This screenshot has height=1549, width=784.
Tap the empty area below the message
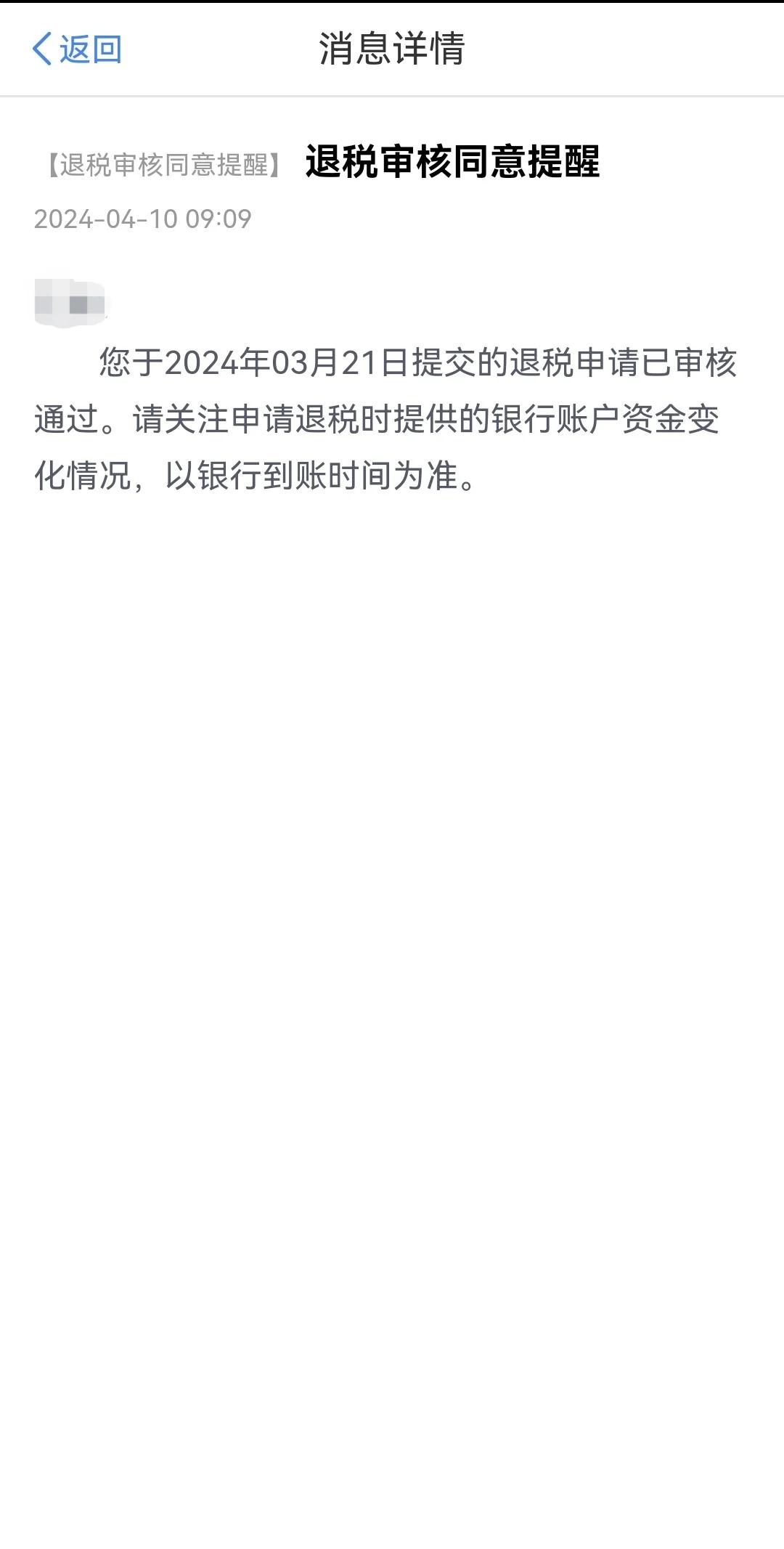click(x=392, y=871)
